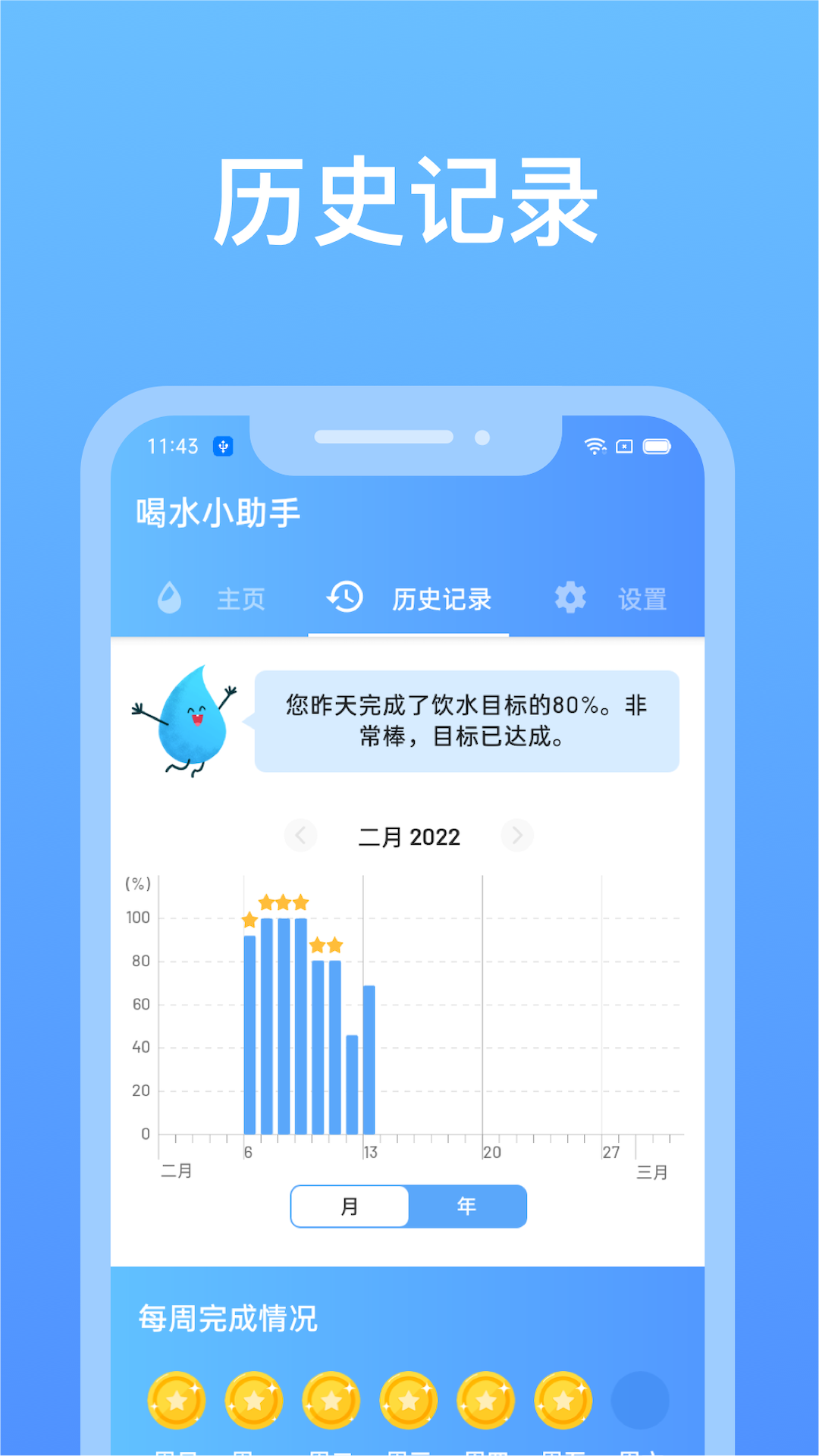Viewport: 819px width, 1456px height.
Task: Tap the gold coin medal for 周五
Action: click(563, 1399)
